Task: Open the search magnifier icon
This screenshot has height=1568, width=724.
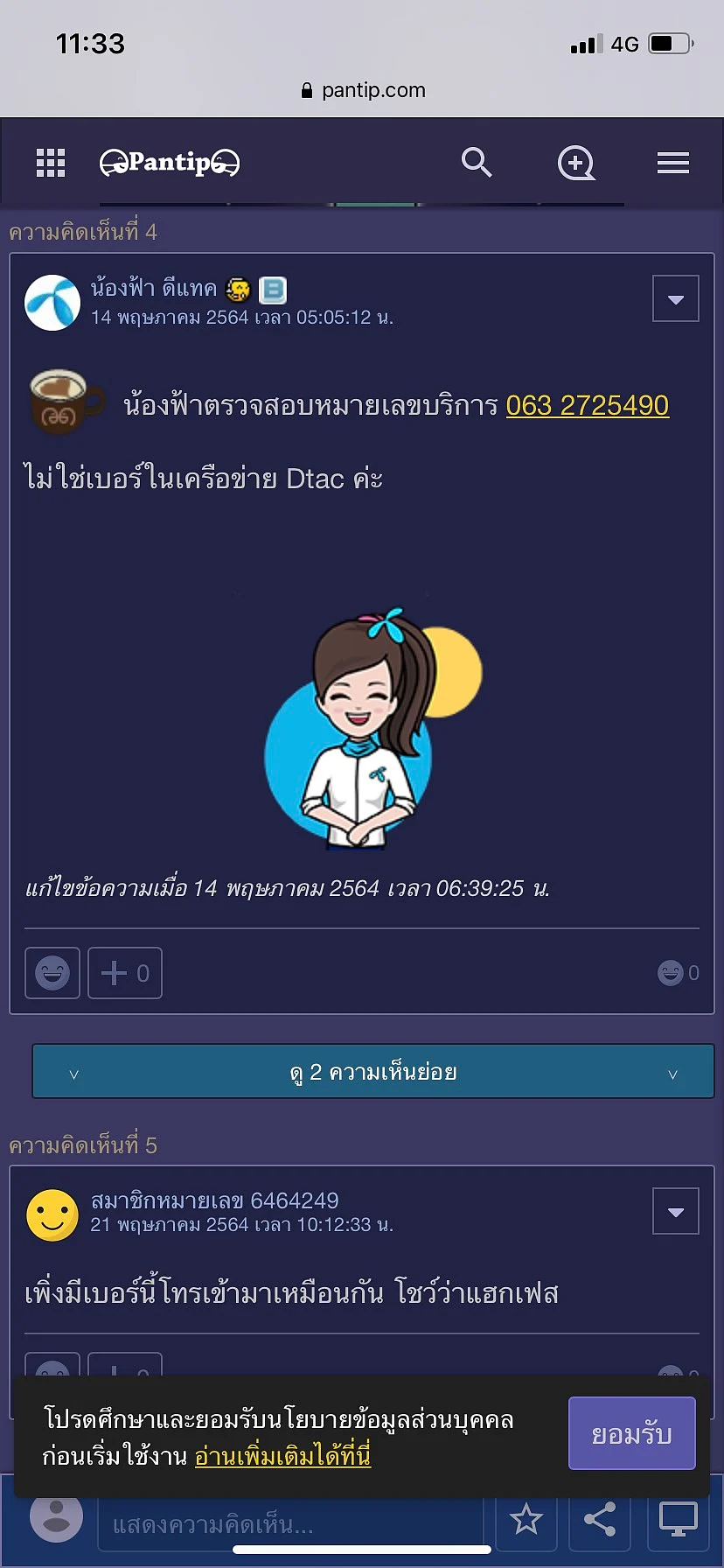Action: coord(477,163)
